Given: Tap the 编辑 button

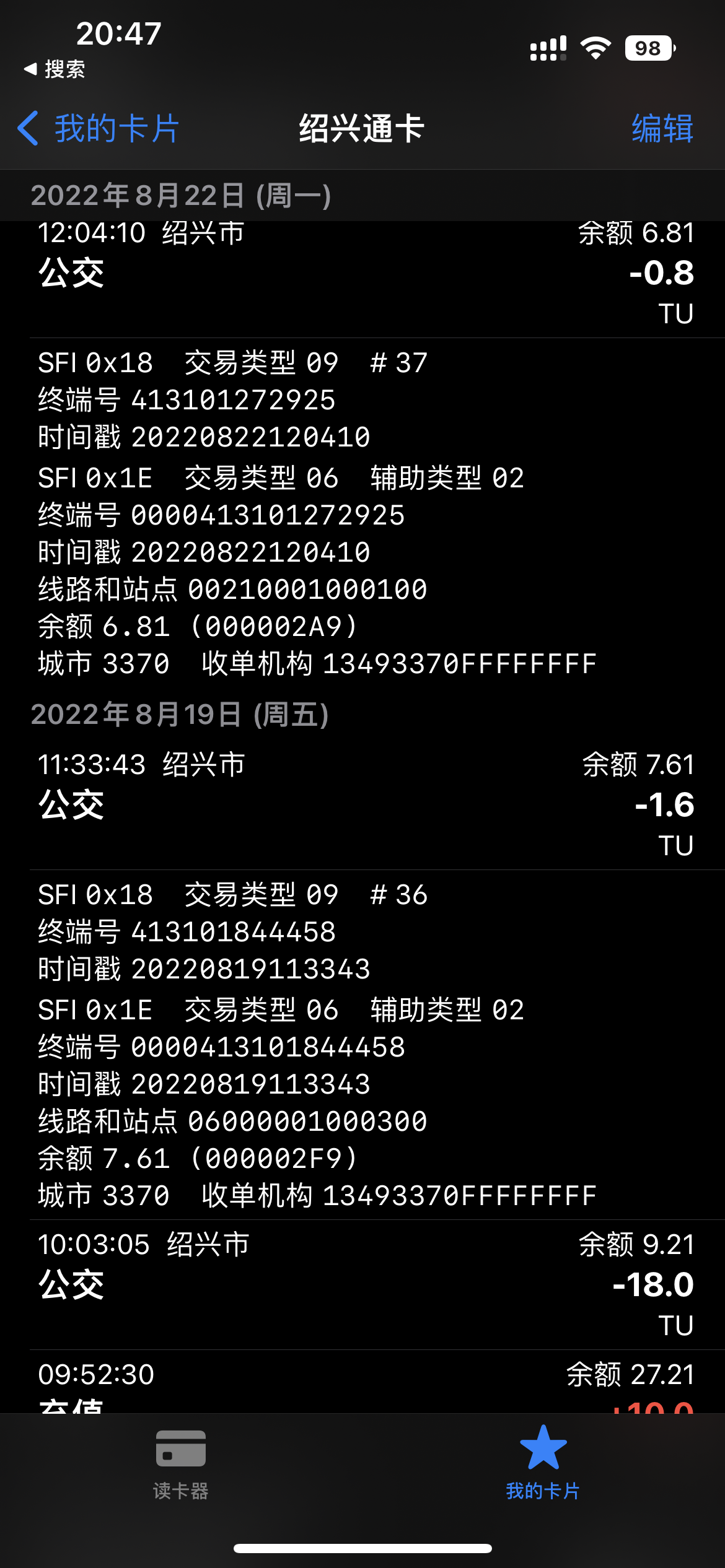Looking at the screenshot, I should pyautogui.click(x=662, y=129).
